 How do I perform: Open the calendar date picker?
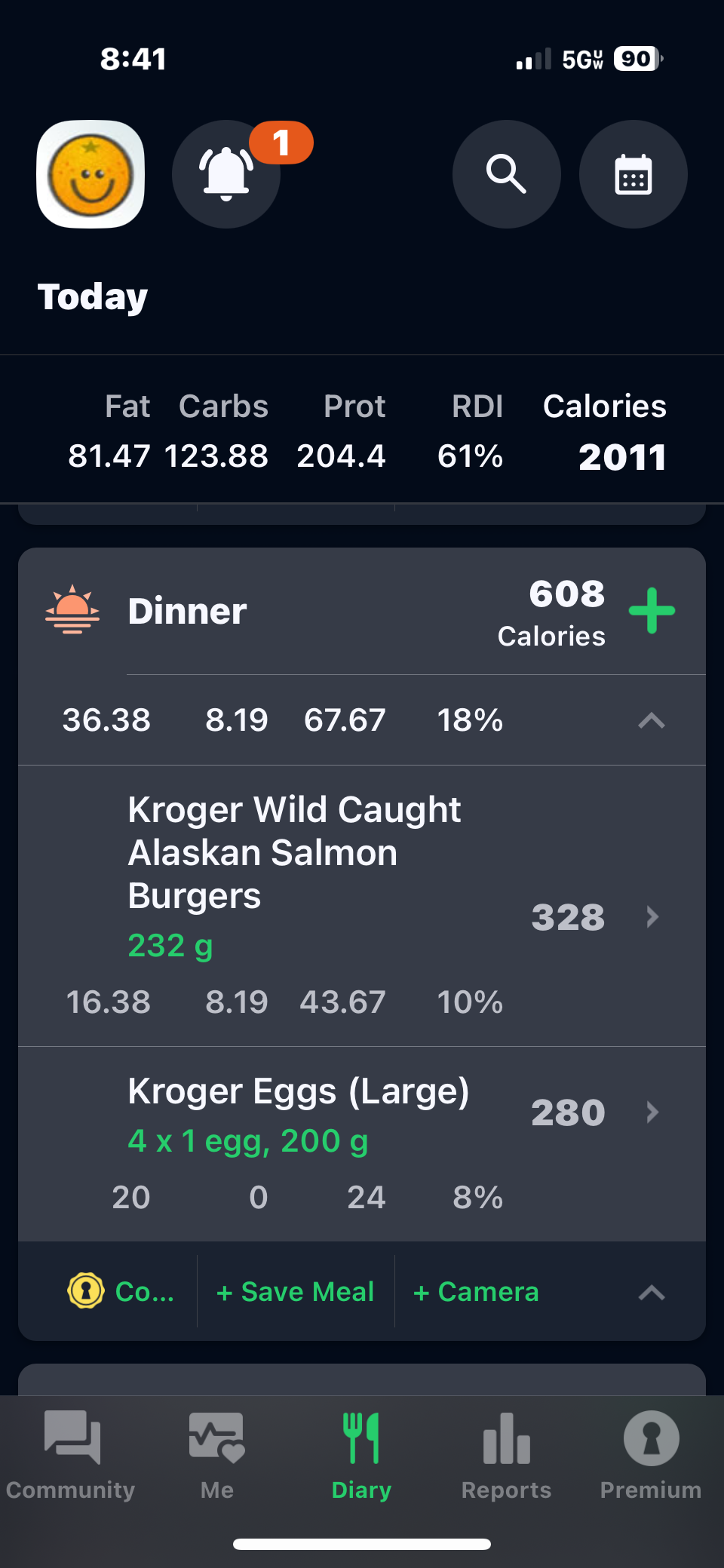coord(633,174)
